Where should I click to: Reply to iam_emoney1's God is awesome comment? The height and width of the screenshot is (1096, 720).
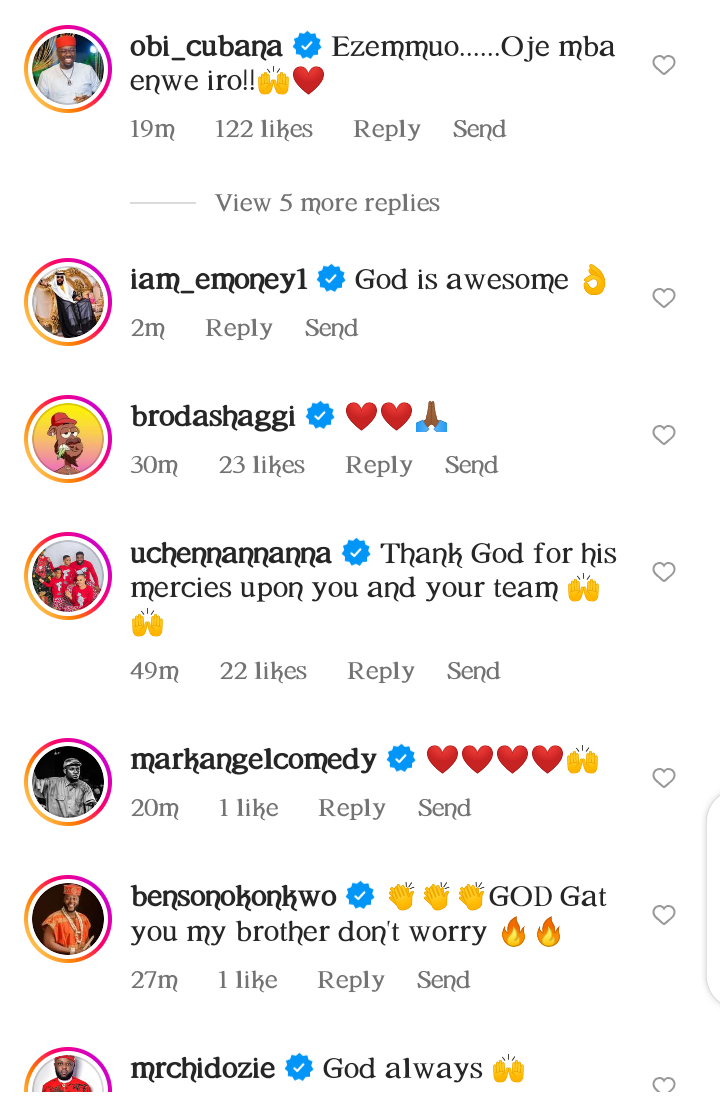click(239, 328)
